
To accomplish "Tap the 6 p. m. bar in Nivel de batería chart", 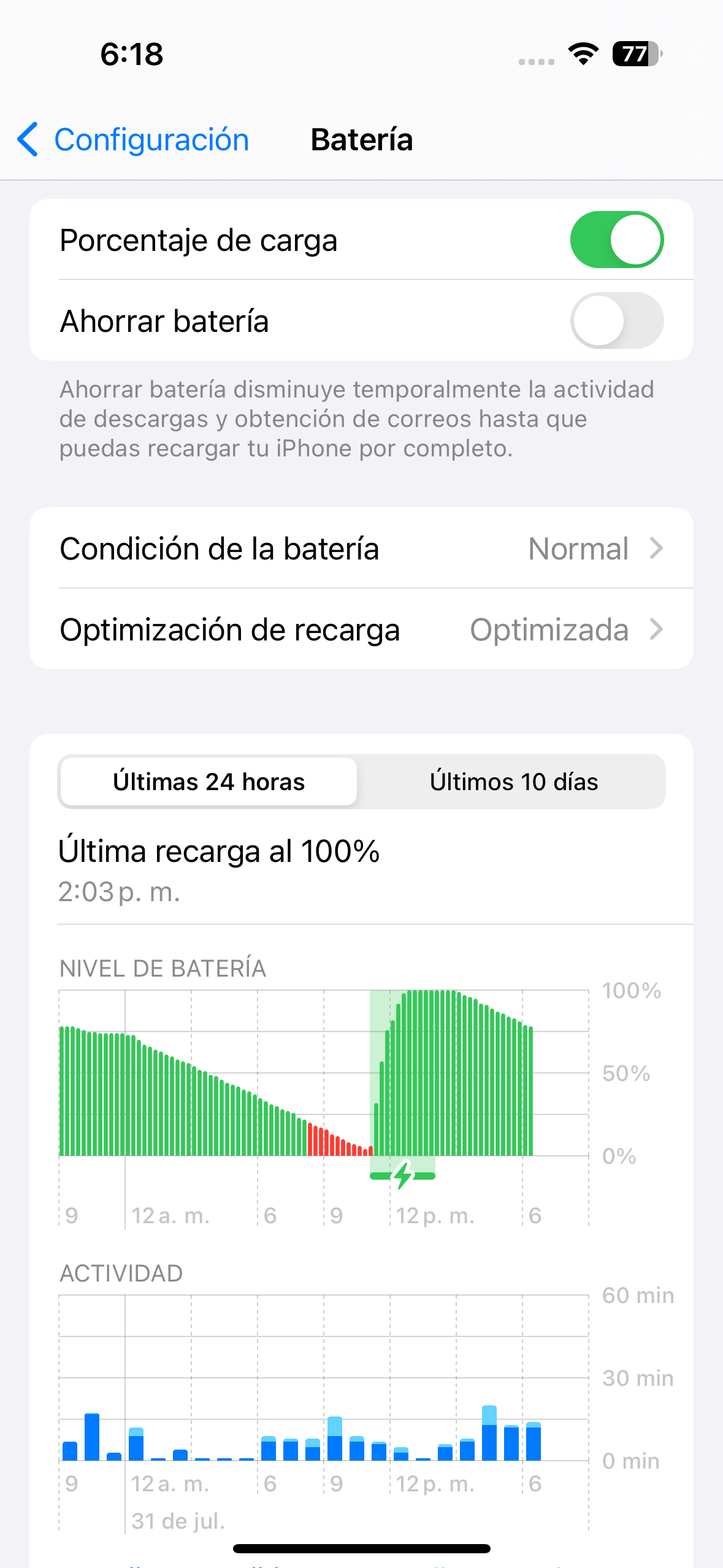I will point(527,1091).
